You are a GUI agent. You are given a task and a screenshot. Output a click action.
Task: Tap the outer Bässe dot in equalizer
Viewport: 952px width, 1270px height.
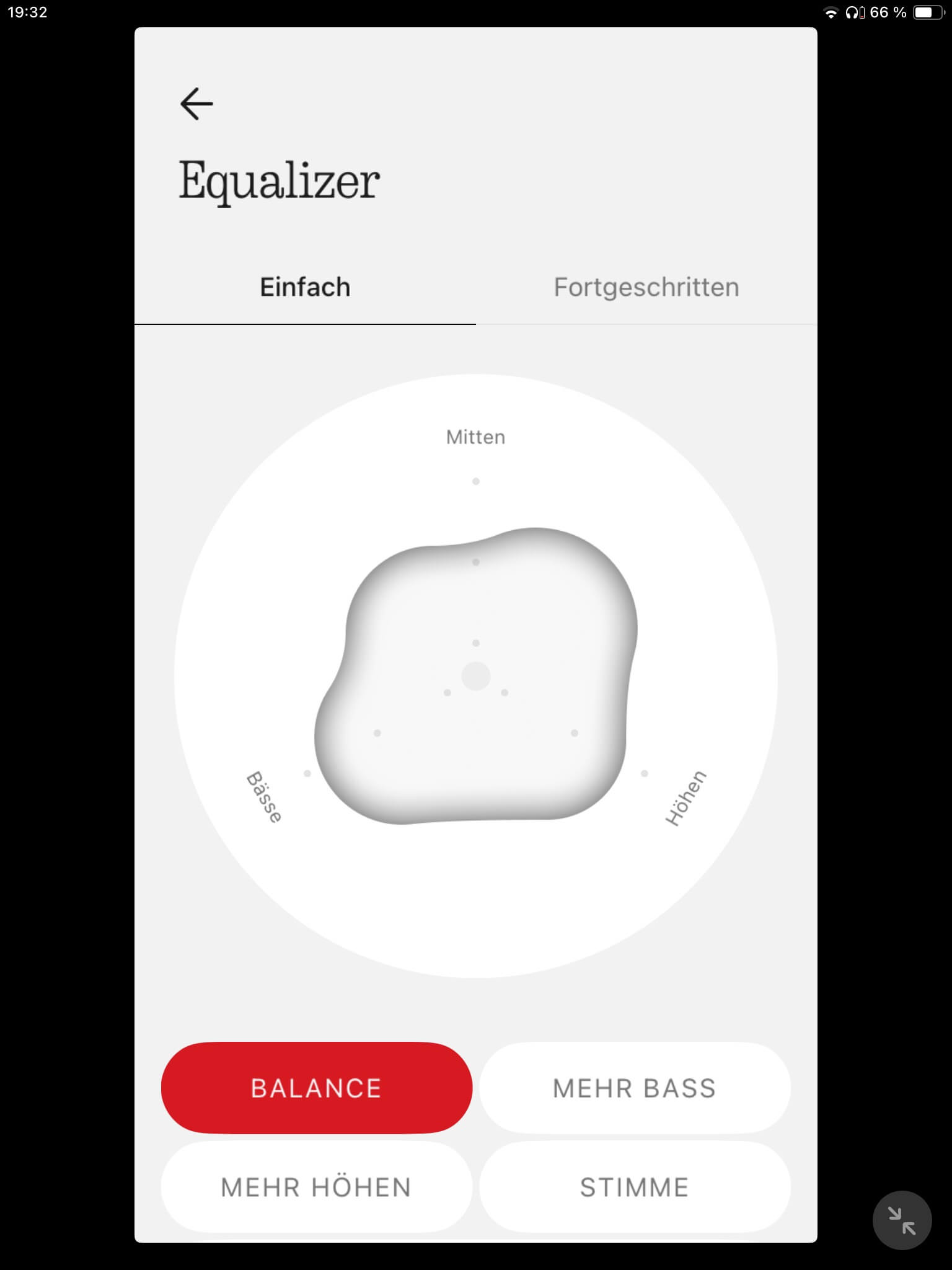(x=307, y=773)
